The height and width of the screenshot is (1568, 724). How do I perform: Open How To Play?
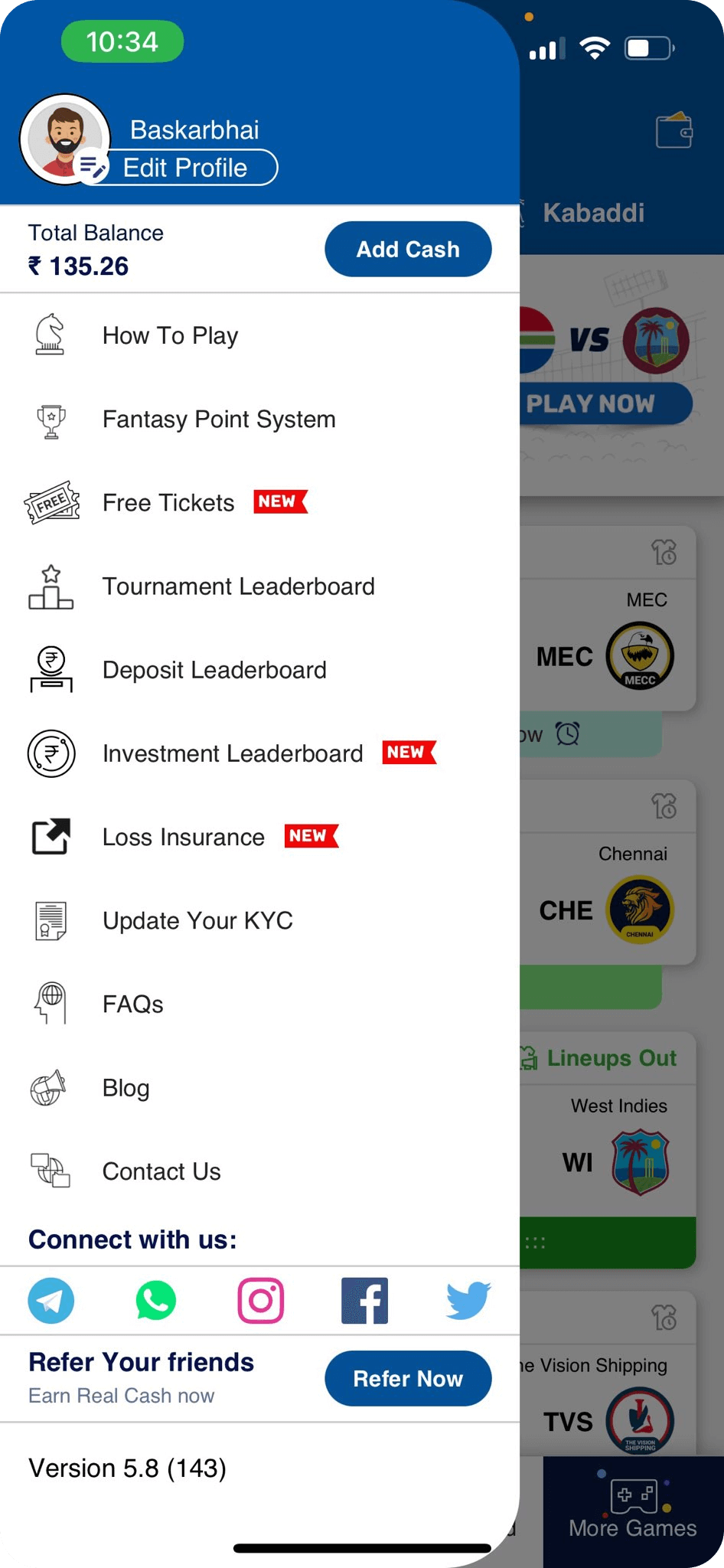point(259,335)
